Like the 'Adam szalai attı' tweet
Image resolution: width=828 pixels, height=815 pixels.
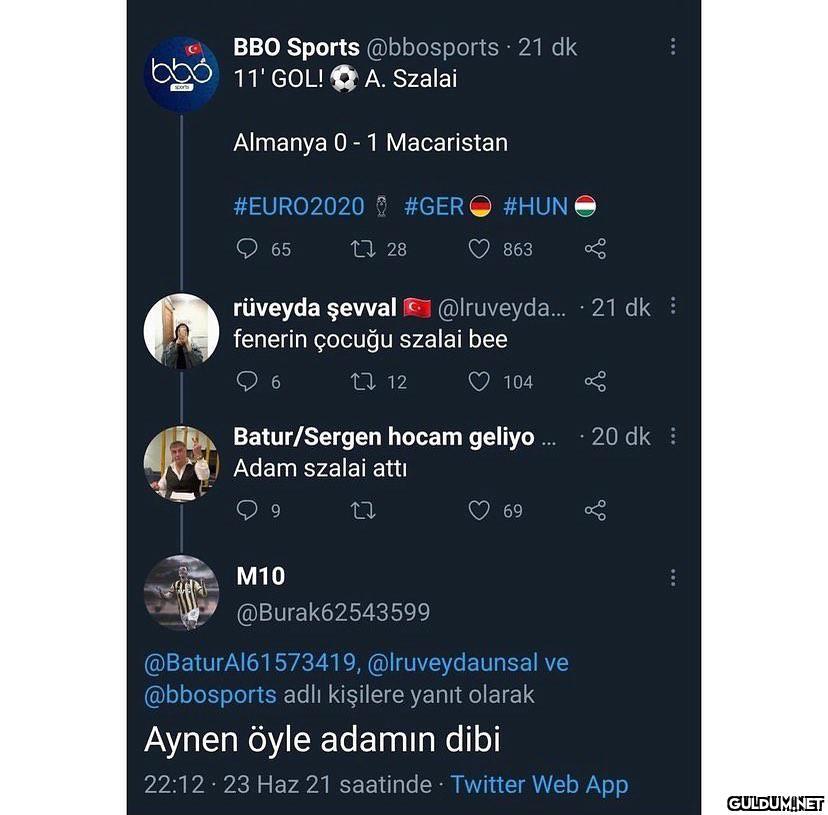click(480, 511)
